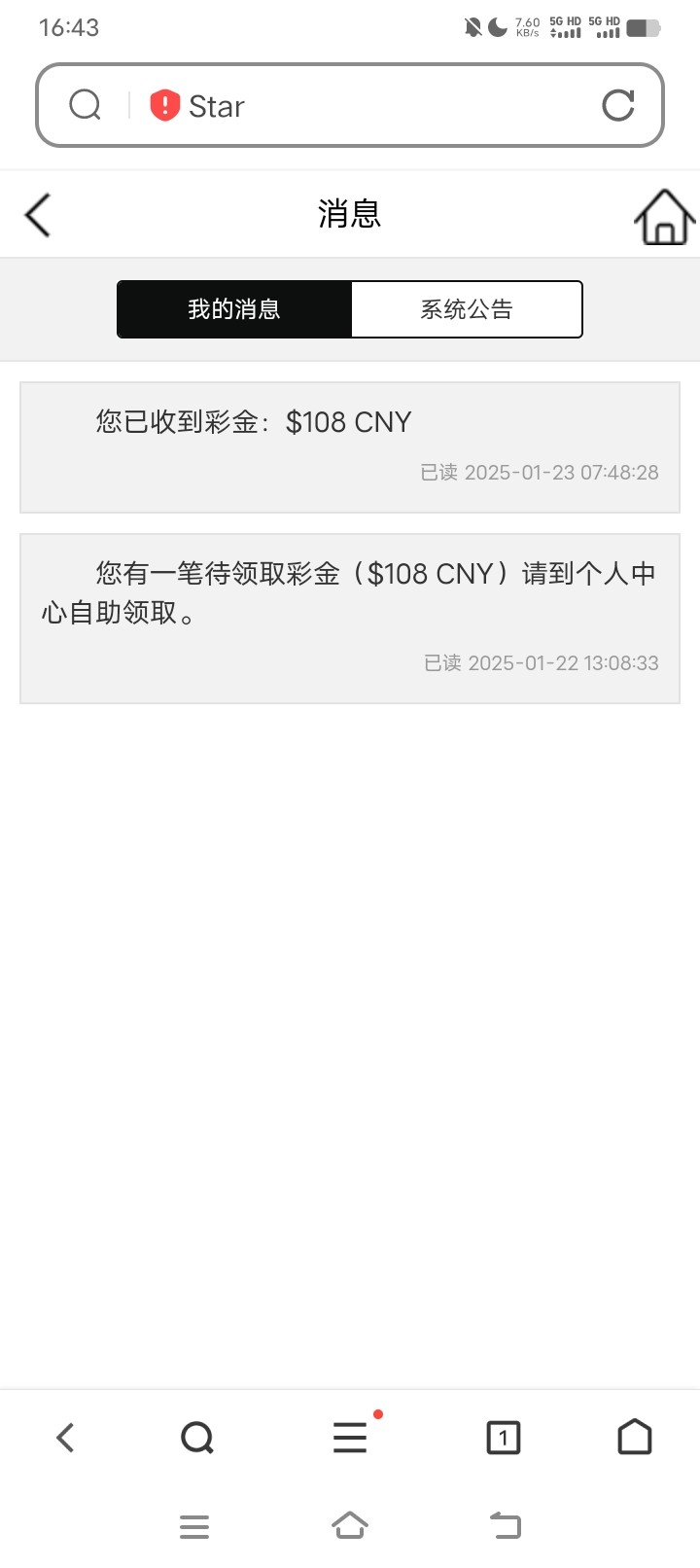Screen dimensions: 700x1568
Task: Open the home icon beside 消息
Action: point(665,216)
